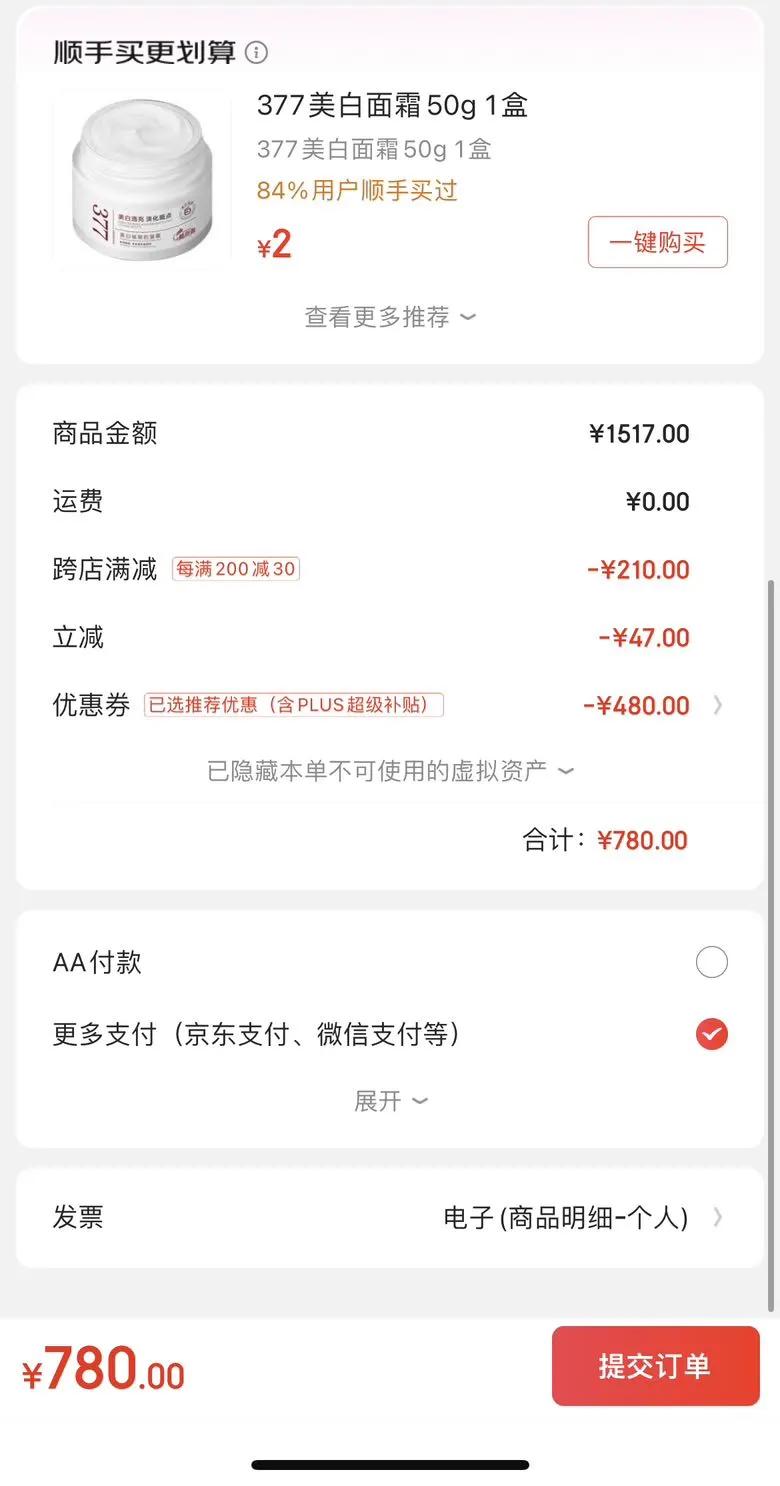This screenshot has width=780, height=1486.
Task: Tap the info icon beside 顺手买更划算
Action: point(257,52)
